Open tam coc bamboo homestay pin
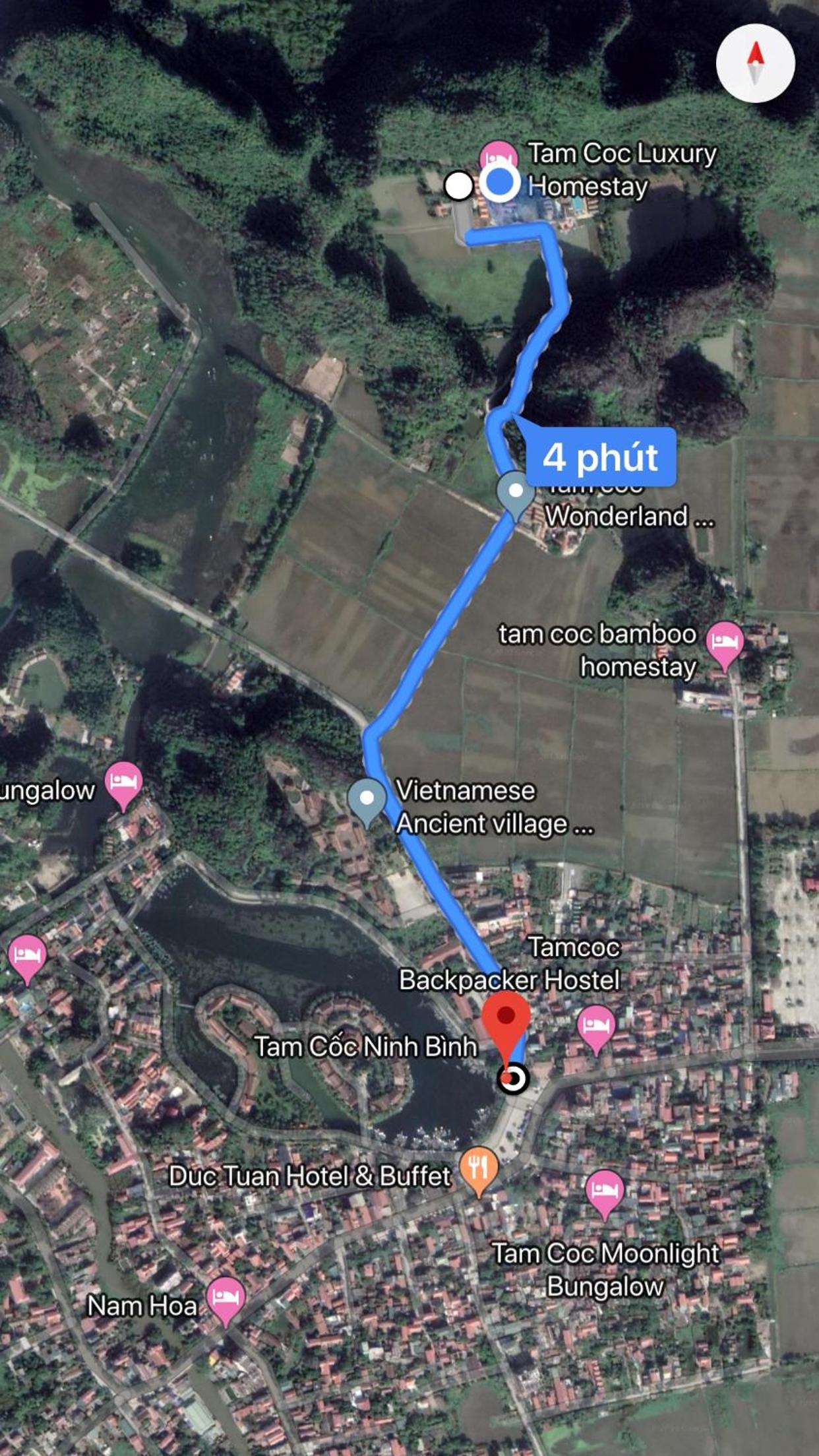The height and width of the screenshot is (1456, 819). 724,643
